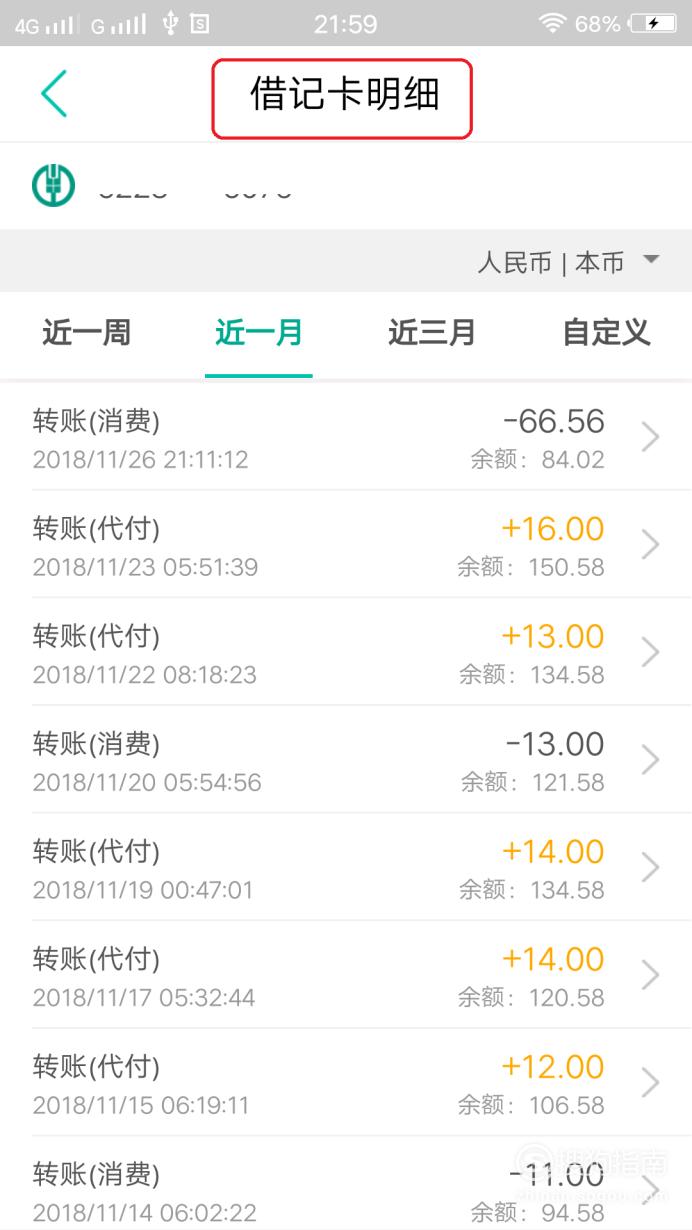
Task: View the -11.00 transaction on 2018/11/14
Action: (346, 1184)
